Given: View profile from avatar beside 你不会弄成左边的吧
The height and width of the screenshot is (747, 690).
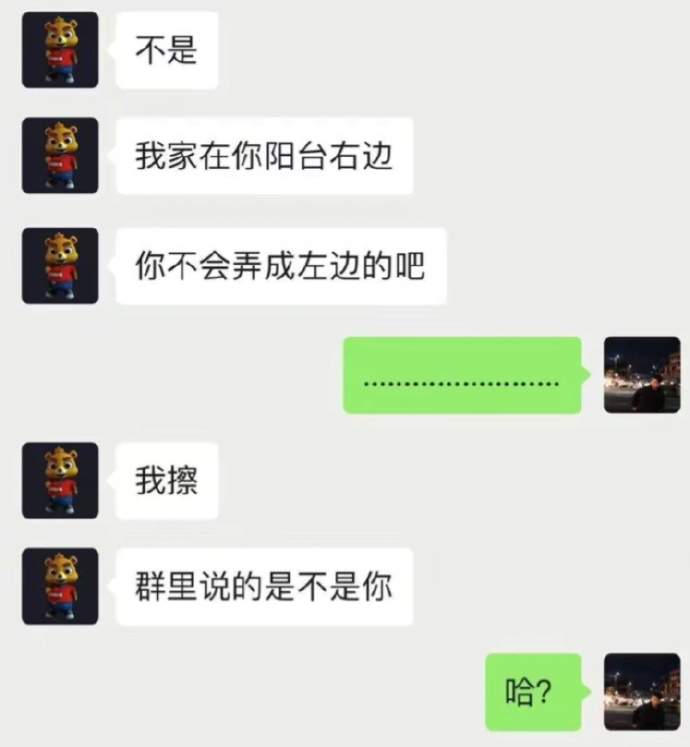Looking at the screenshot, I should click(x=60, y=266).
